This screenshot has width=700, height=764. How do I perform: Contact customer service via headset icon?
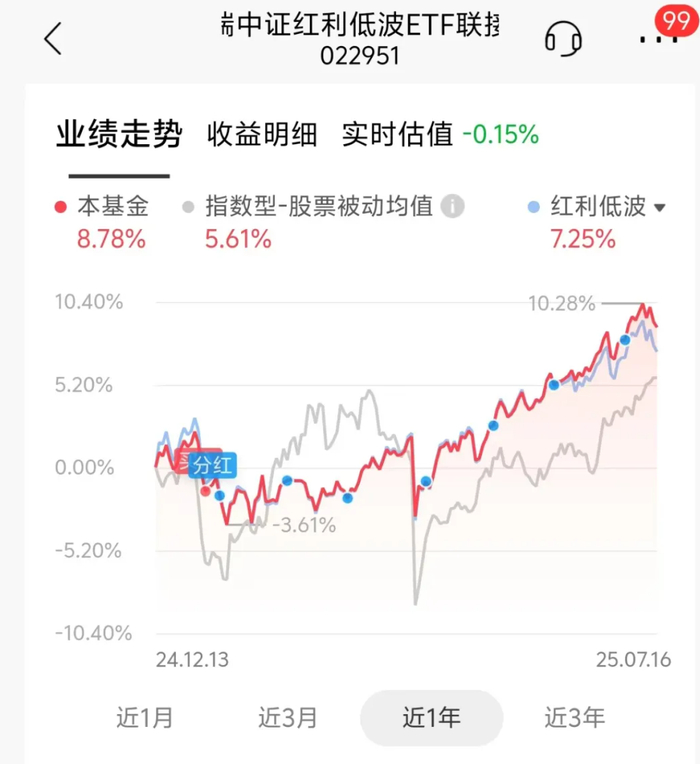(x=564, y=39)
